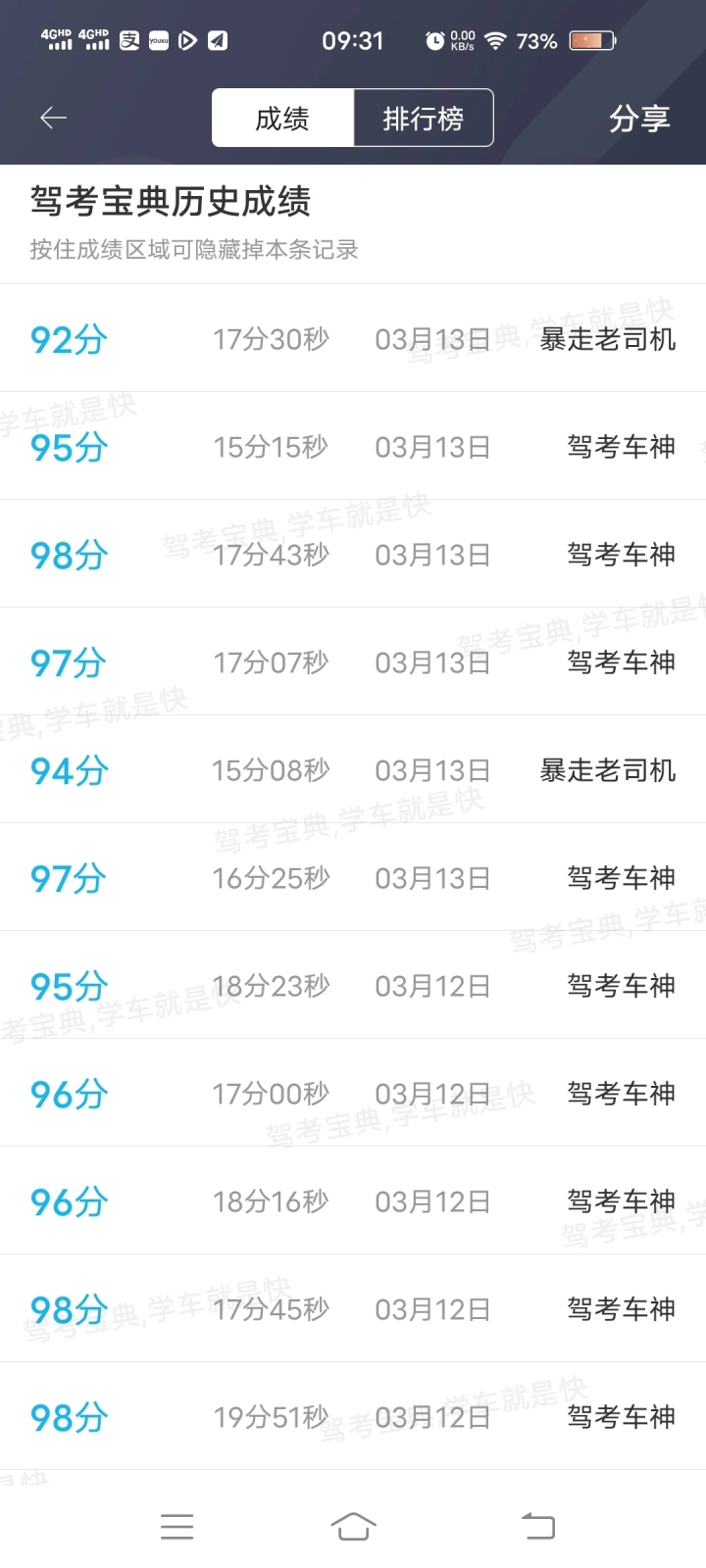The width and height of the screenshot is (706, 1568).
Task: Switch to the 排行榜 tab
Action: [x=424, y=119]
